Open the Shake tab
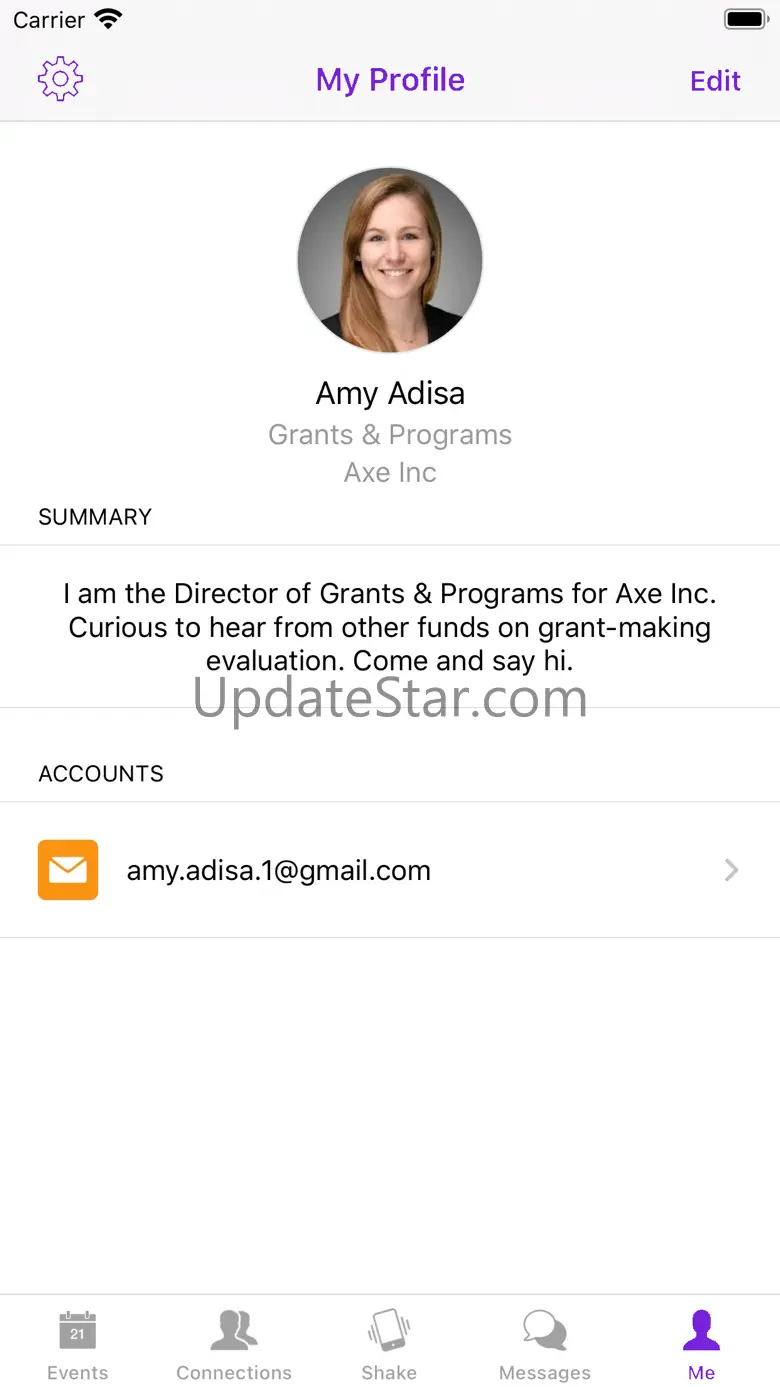The image size is (780, 1387). [x=389, y=1343]
